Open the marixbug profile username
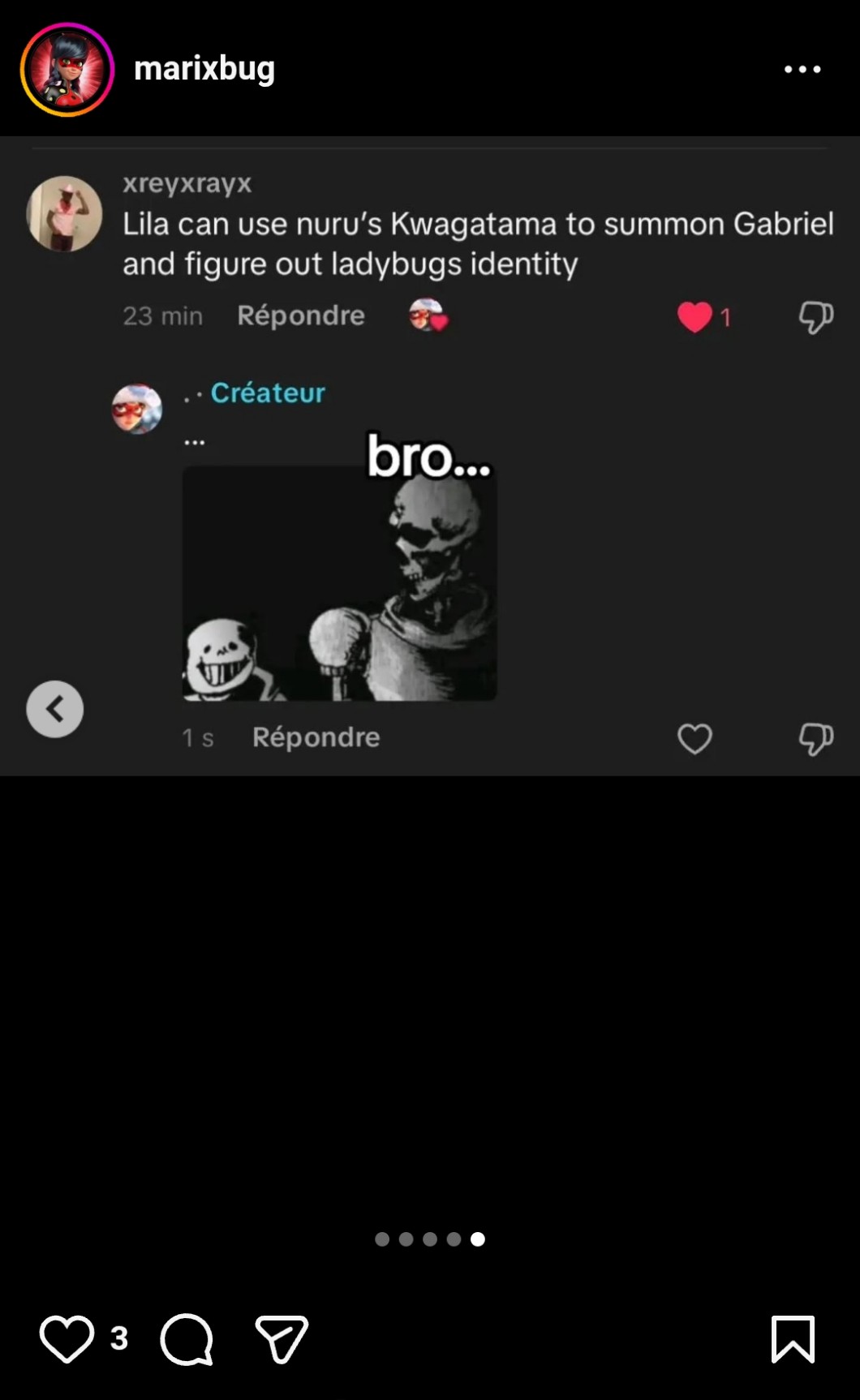The image size is (860, 1400). click(x=204, y=69)
